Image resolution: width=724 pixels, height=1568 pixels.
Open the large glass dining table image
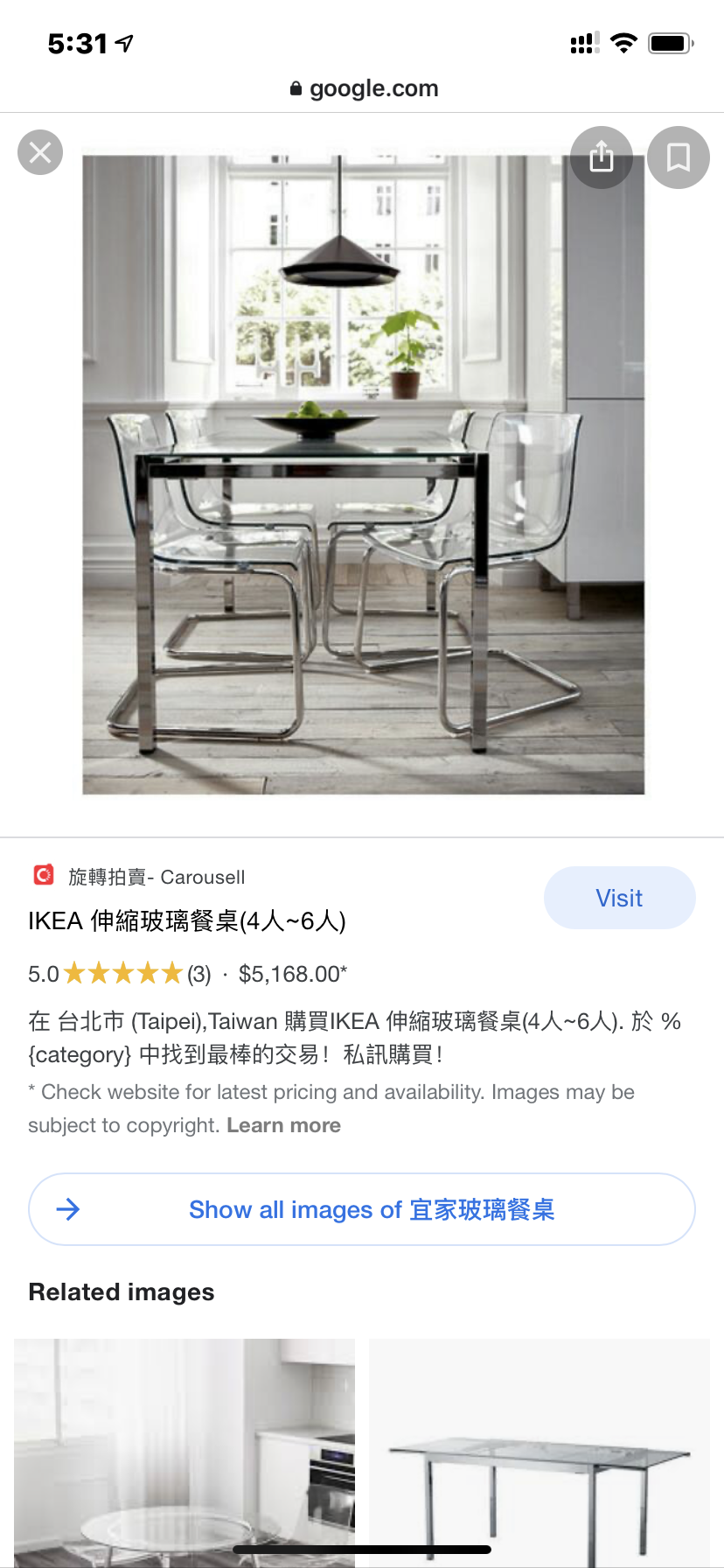(x=363, y=475)
